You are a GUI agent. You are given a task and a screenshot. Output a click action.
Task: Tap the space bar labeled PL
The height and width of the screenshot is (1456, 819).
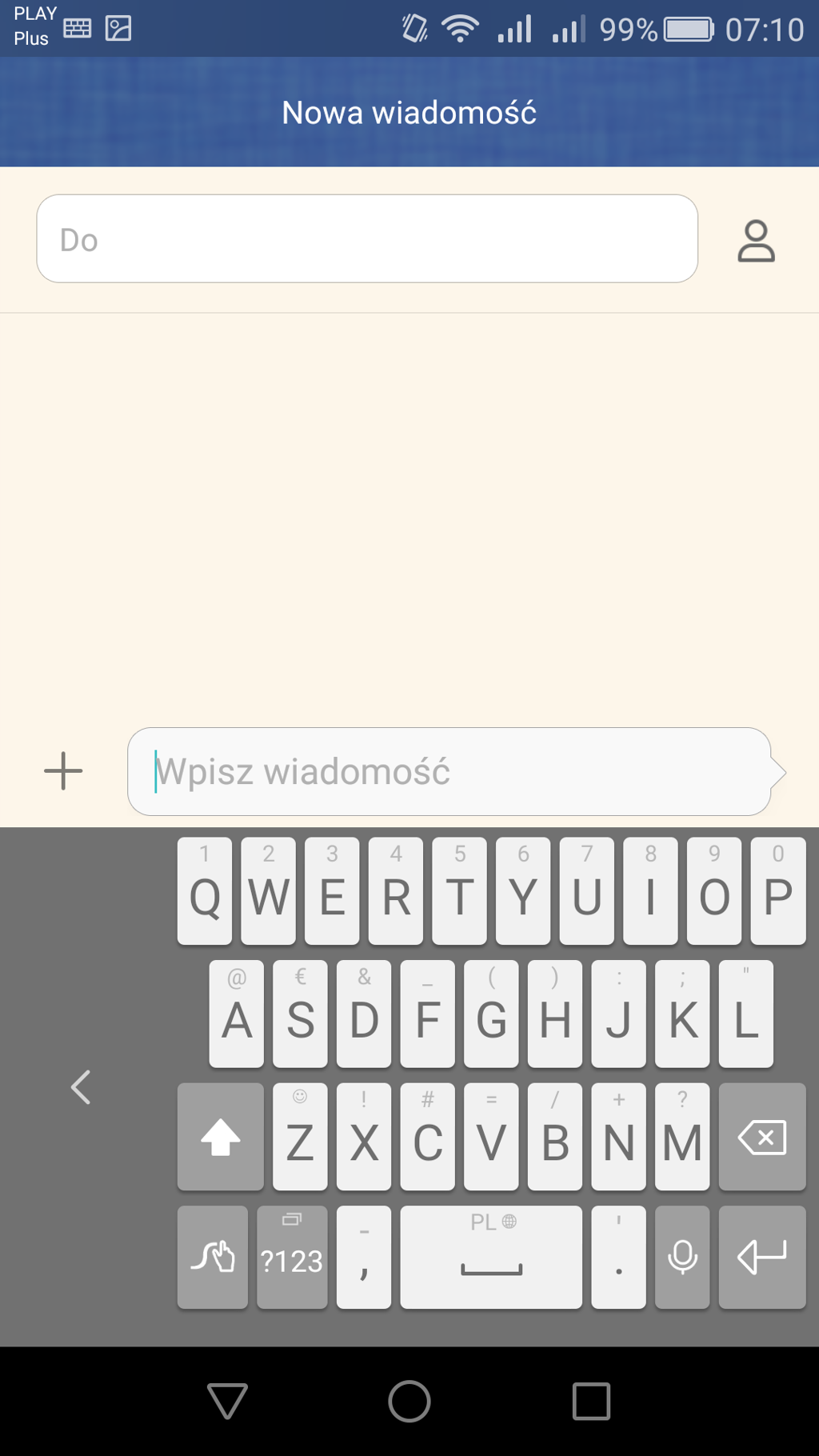click(x=491, y=1258)
